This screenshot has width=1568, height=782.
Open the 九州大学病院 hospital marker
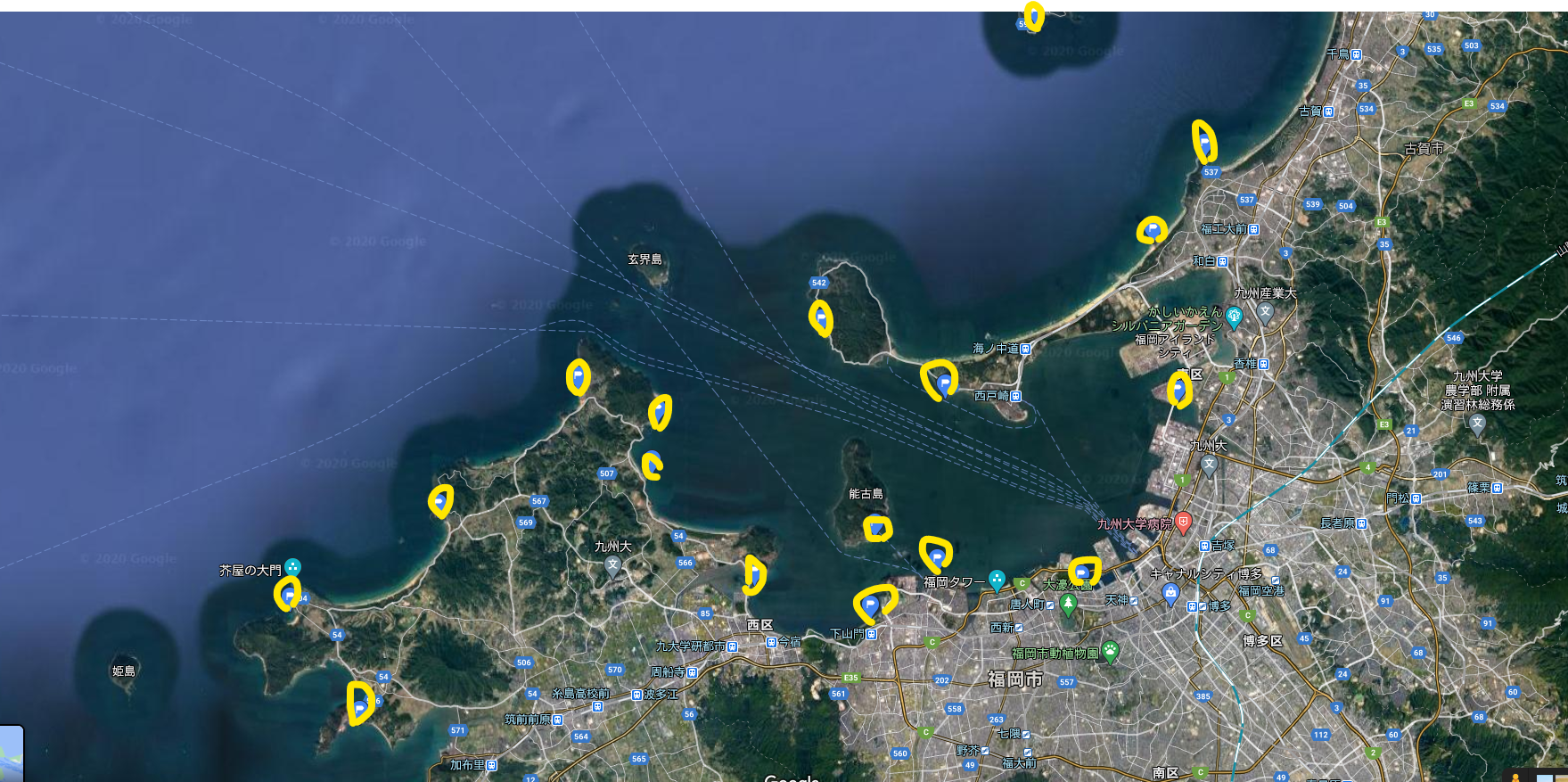1183,523
